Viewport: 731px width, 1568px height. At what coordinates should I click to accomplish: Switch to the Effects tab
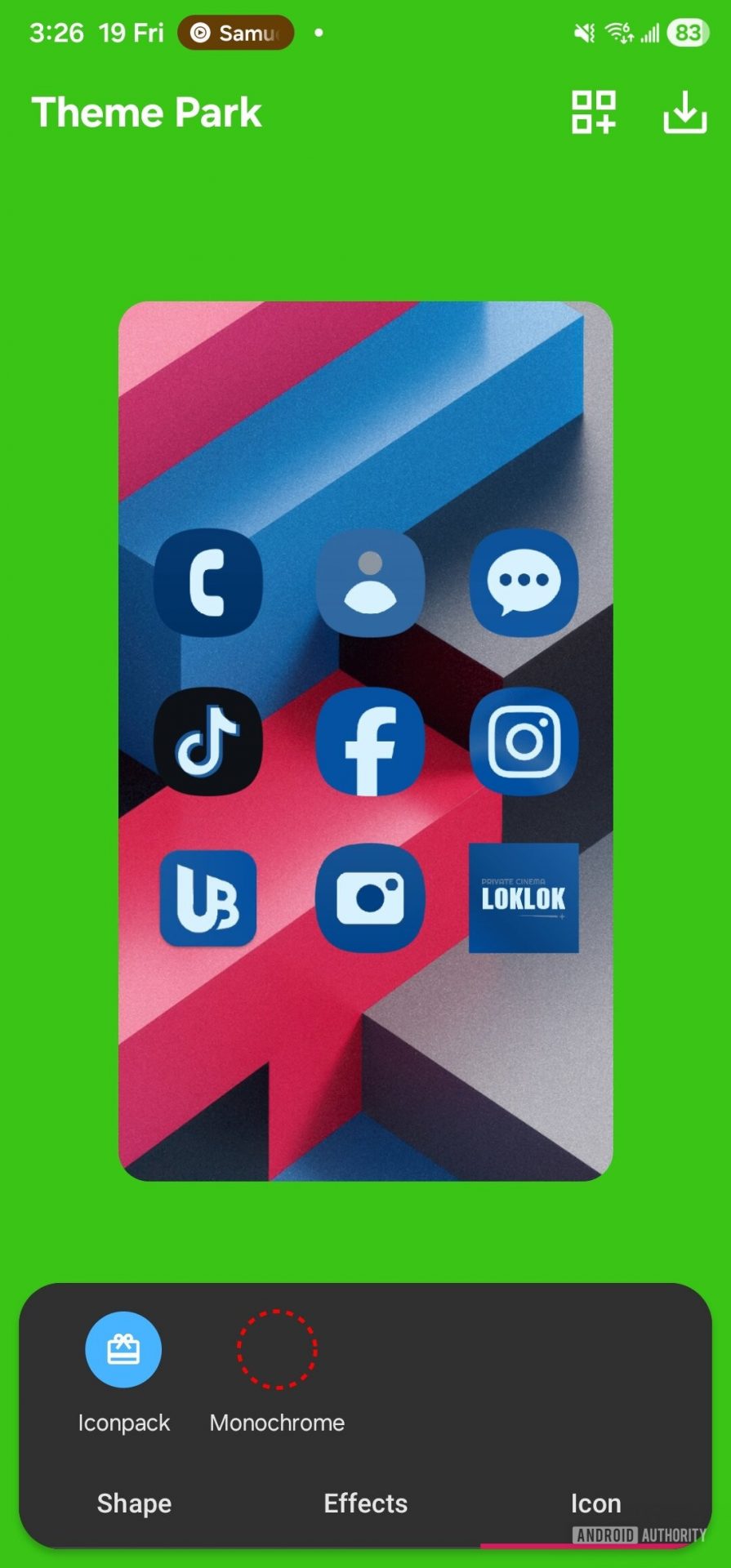click(365, 1503)
